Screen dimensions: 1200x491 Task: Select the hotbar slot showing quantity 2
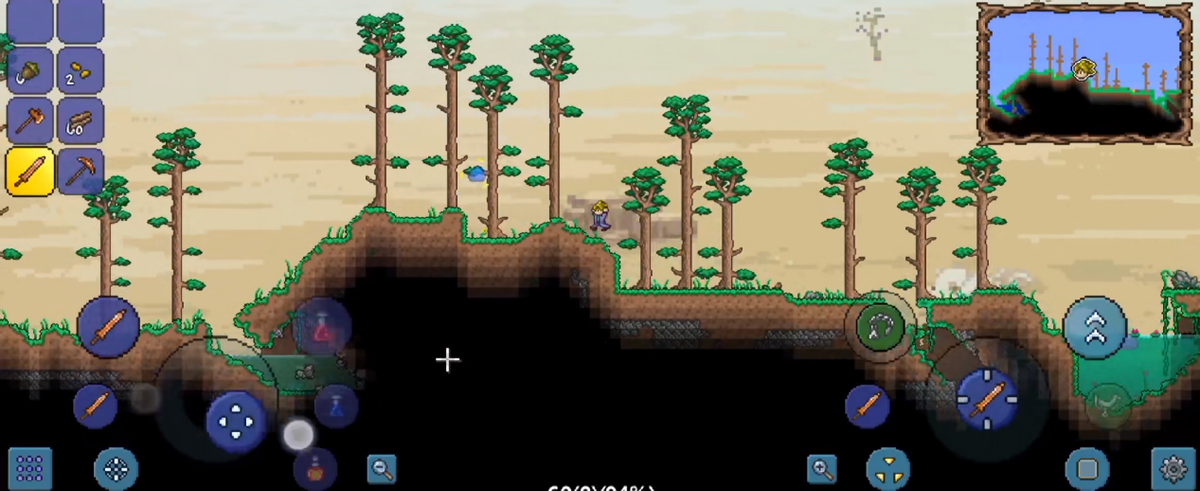pos(80,70)
